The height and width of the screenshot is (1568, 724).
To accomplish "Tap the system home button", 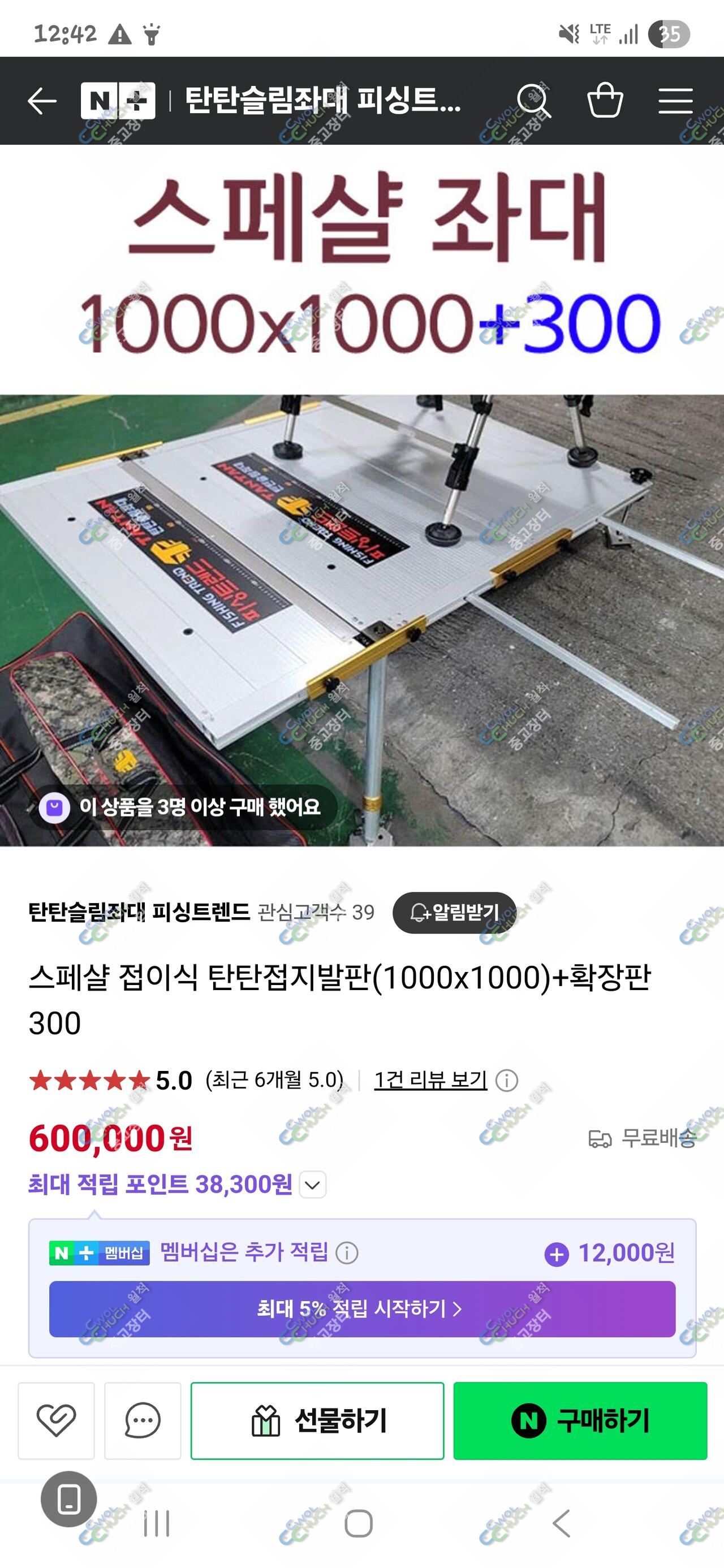I will pyautogui.click(x=359, y=1523).
